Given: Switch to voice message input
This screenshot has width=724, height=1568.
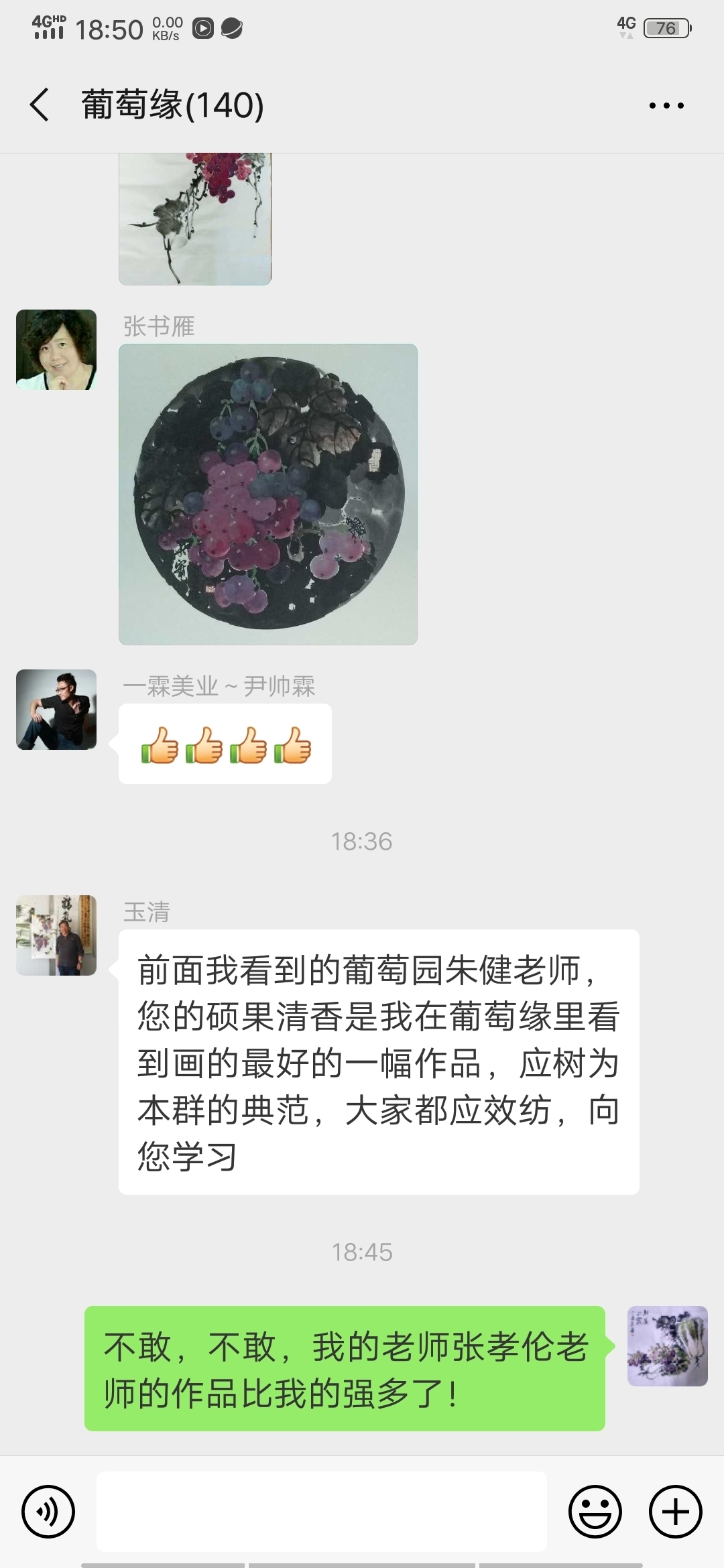Looking at the screenshot, I should coord(48,1512).
